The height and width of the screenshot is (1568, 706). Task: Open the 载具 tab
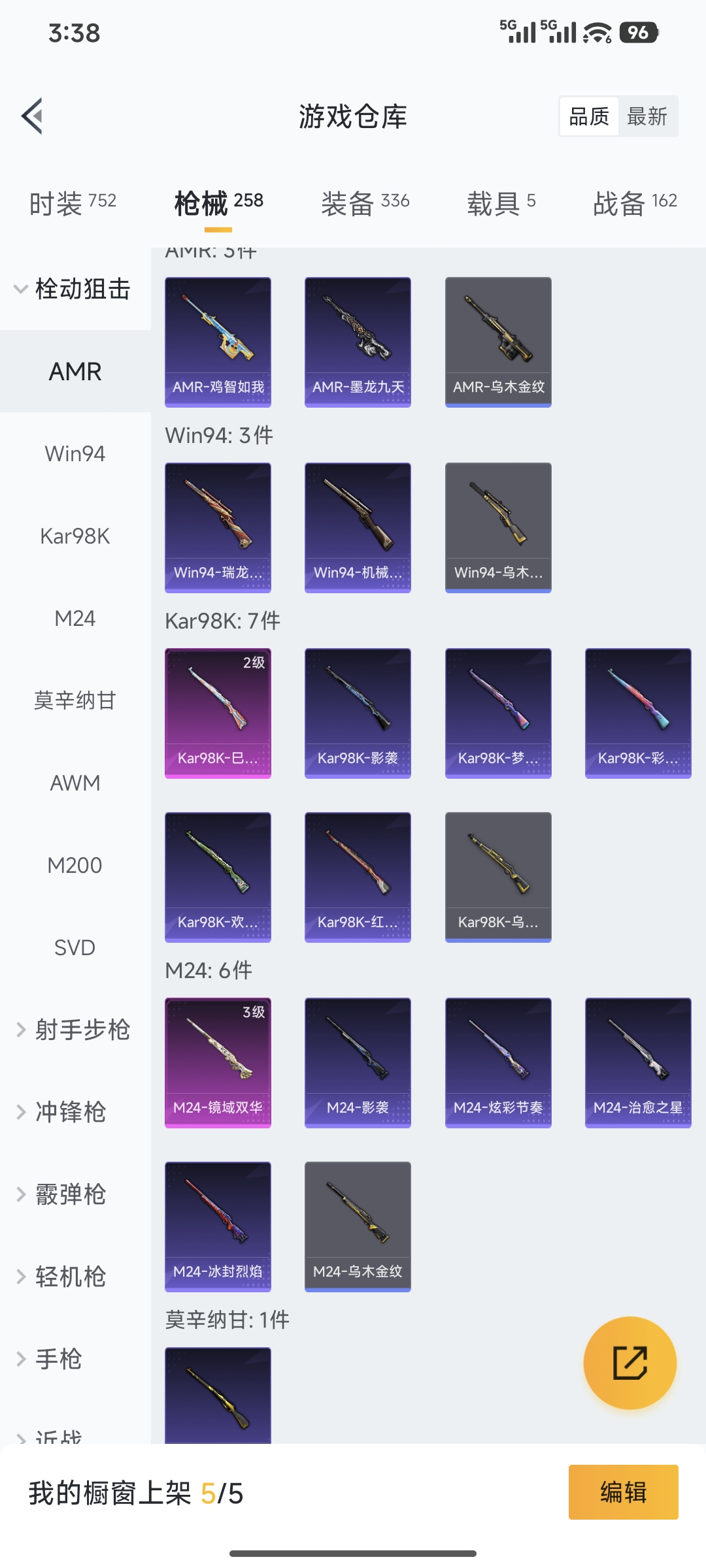pos(501,203)
